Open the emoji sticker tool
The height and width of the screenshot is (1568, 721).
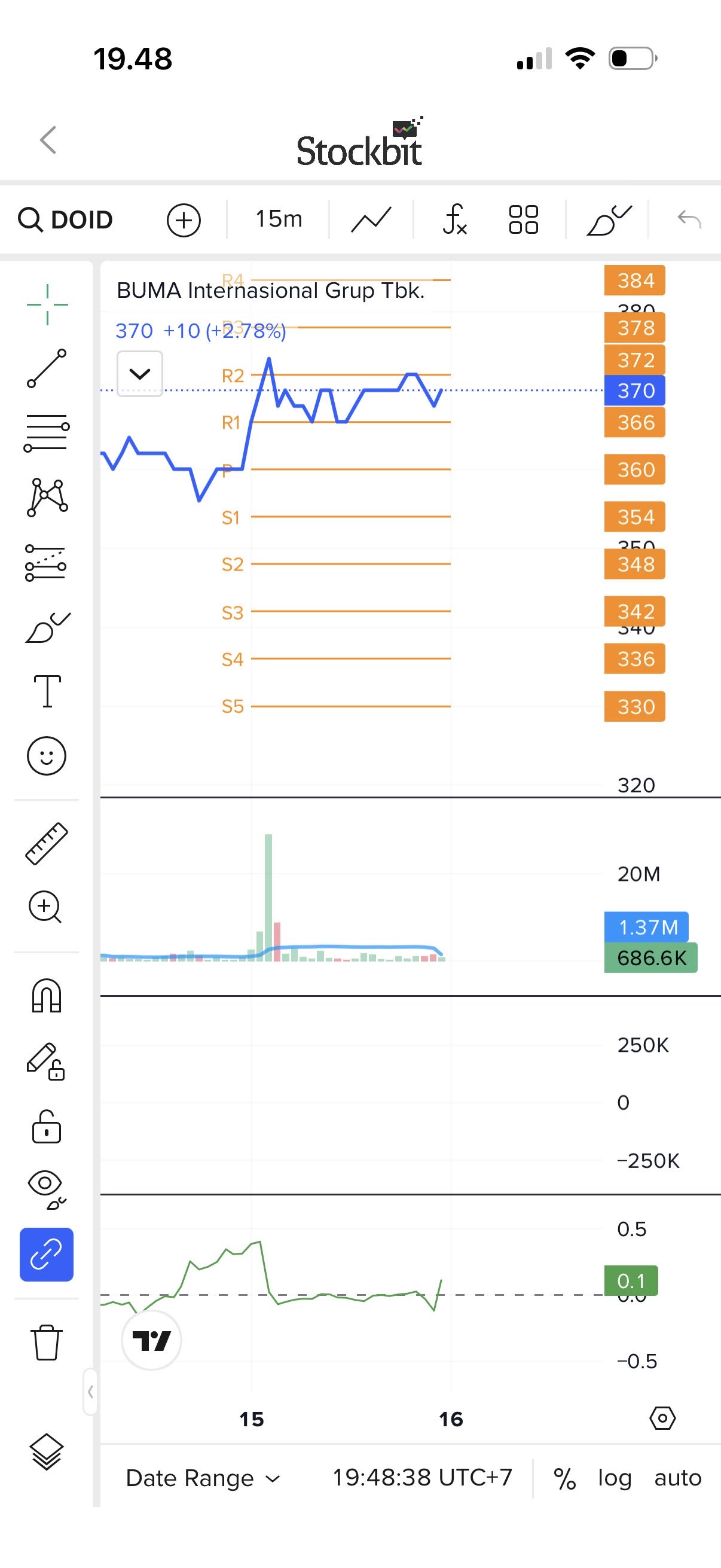click(x=46, y=756)
